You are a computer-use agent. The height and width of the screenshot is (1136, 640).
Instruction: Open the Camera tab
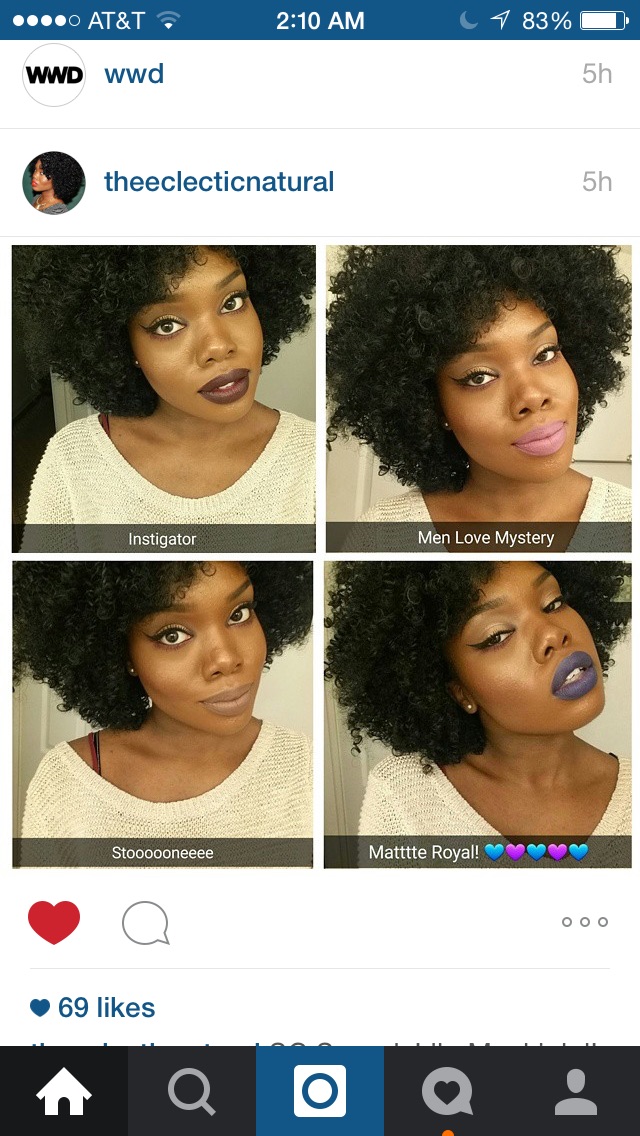[320, 1091]
